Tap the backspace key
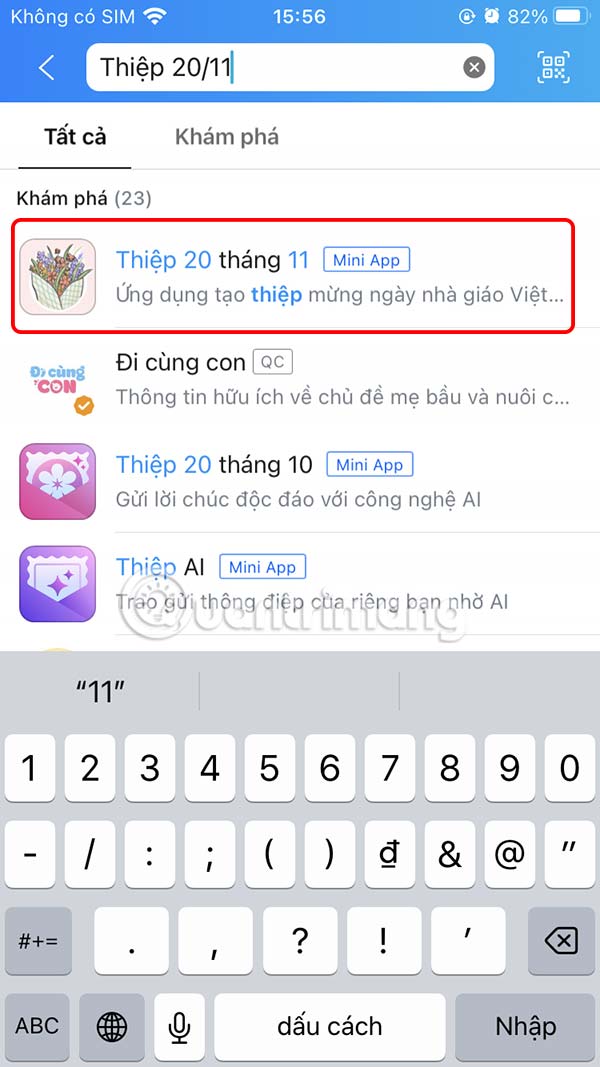The image size is (600, 1067). coord(562,941)
